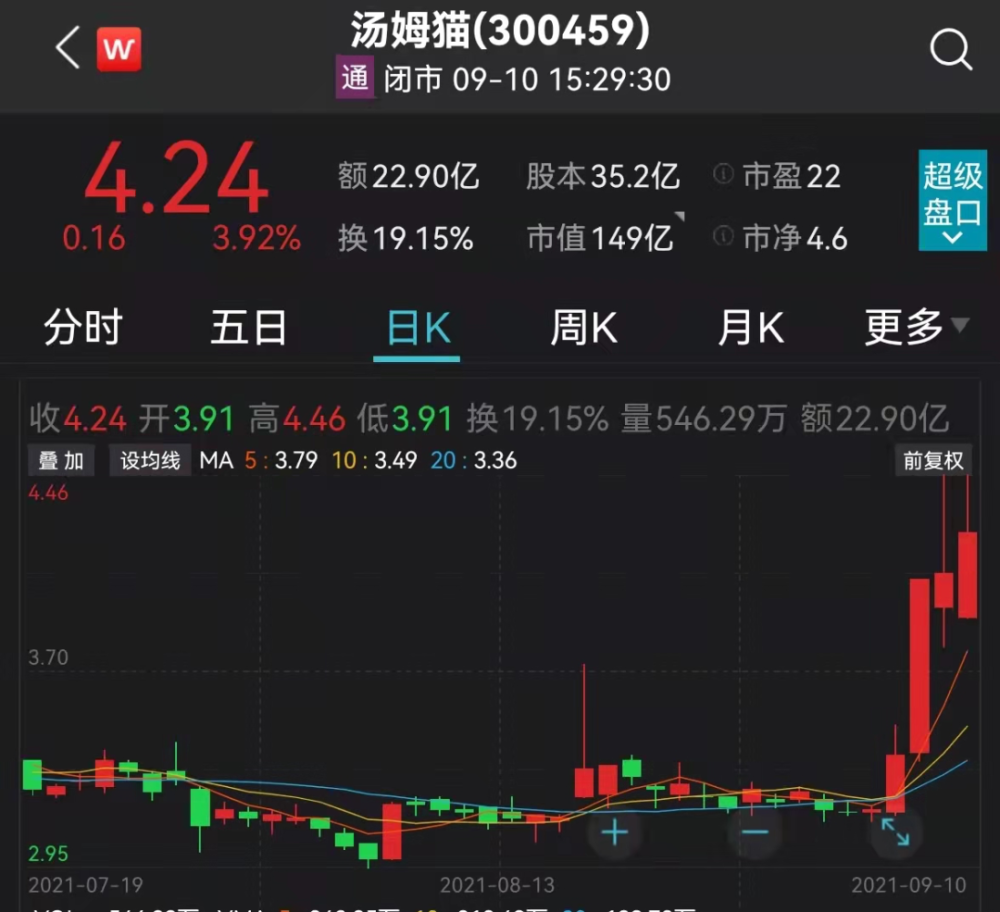The height and width of the screenshot is (912, 1000).
Task: Expand the chart to fullscreen
Action: pos(895,832)
